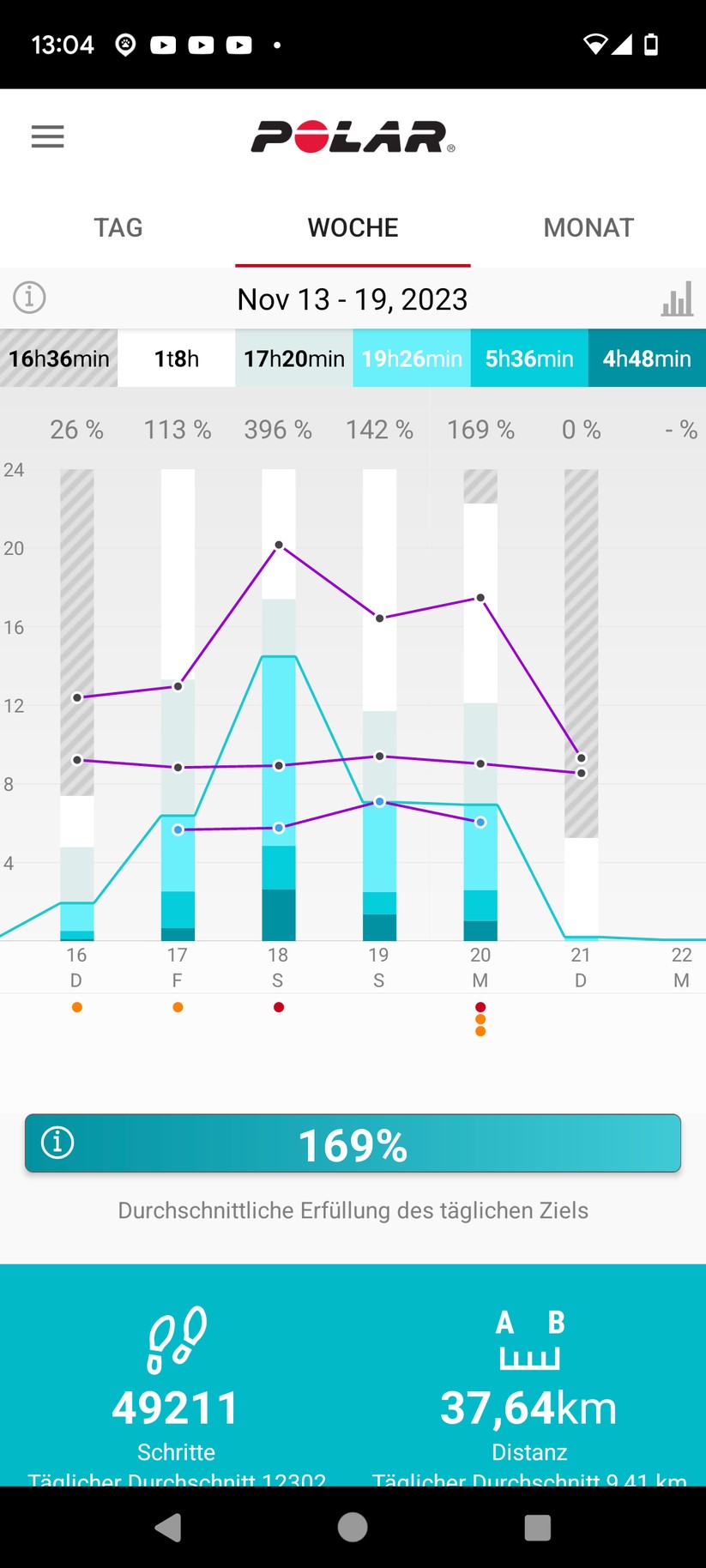Screen dimensions: 706x1568
Task: Switch to the TAG tab
Action: pyautogui.click(x=118, y=227)
